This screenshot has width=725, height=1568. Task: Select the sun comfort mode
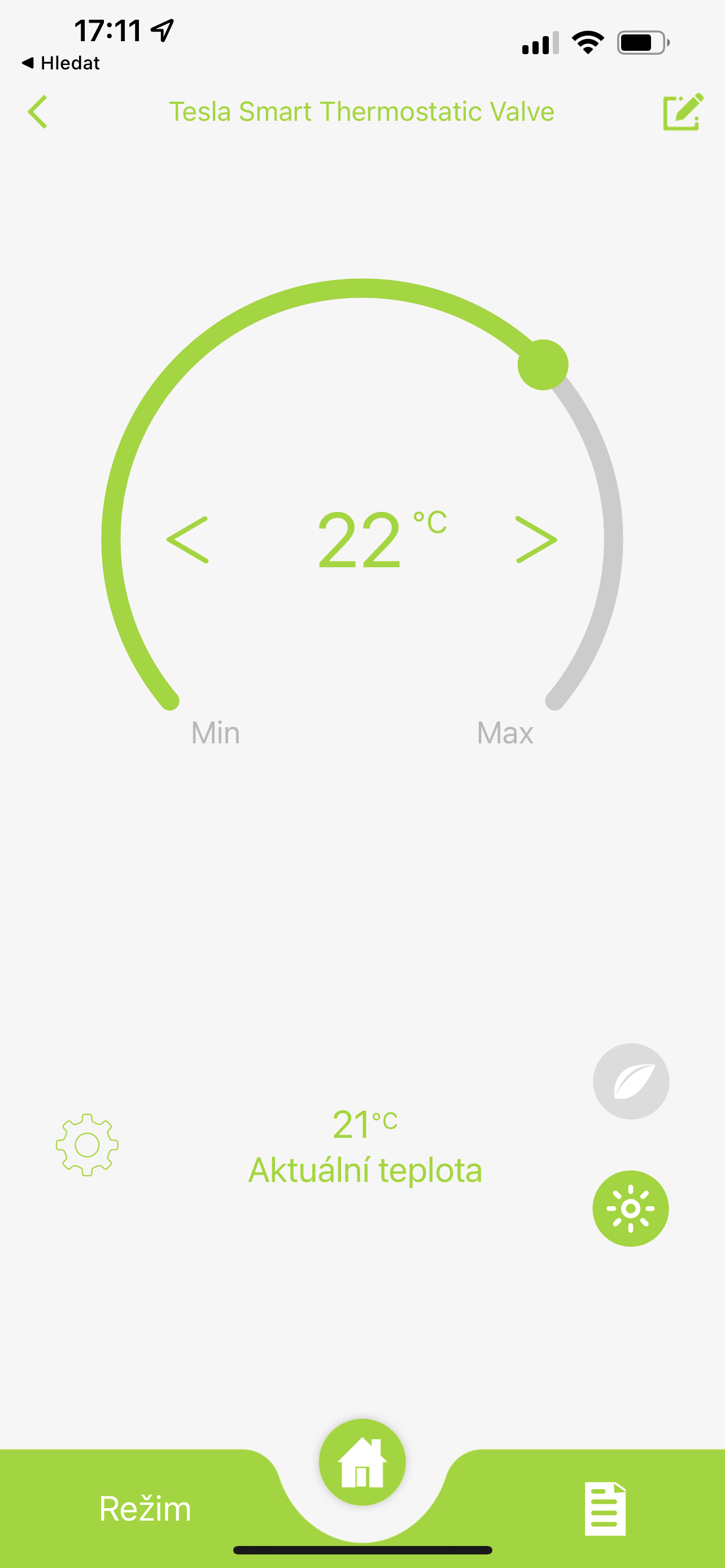point(630,1208)
